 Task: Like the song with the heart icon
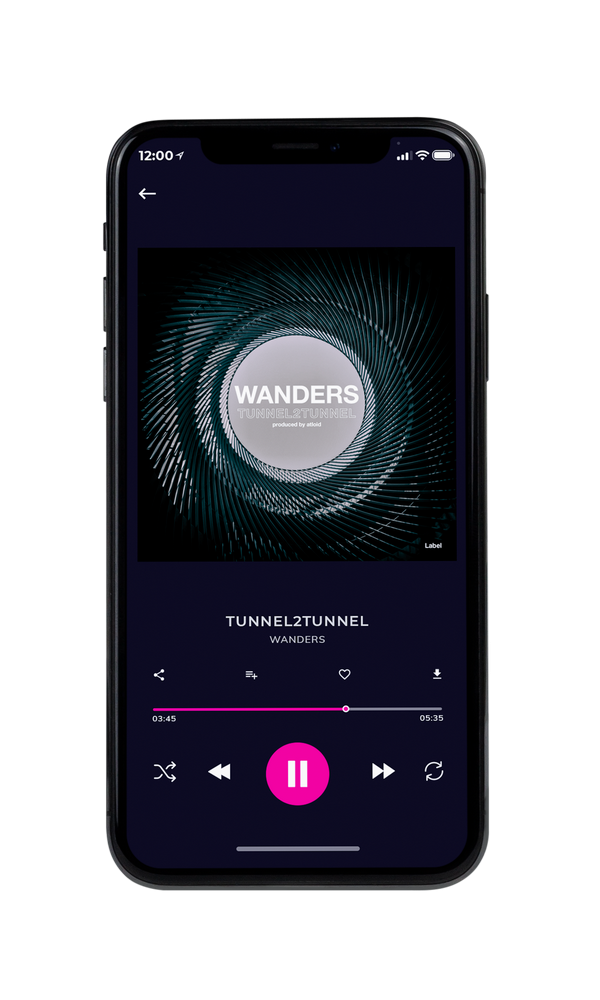pyautogui.click(x=344, y=674)
